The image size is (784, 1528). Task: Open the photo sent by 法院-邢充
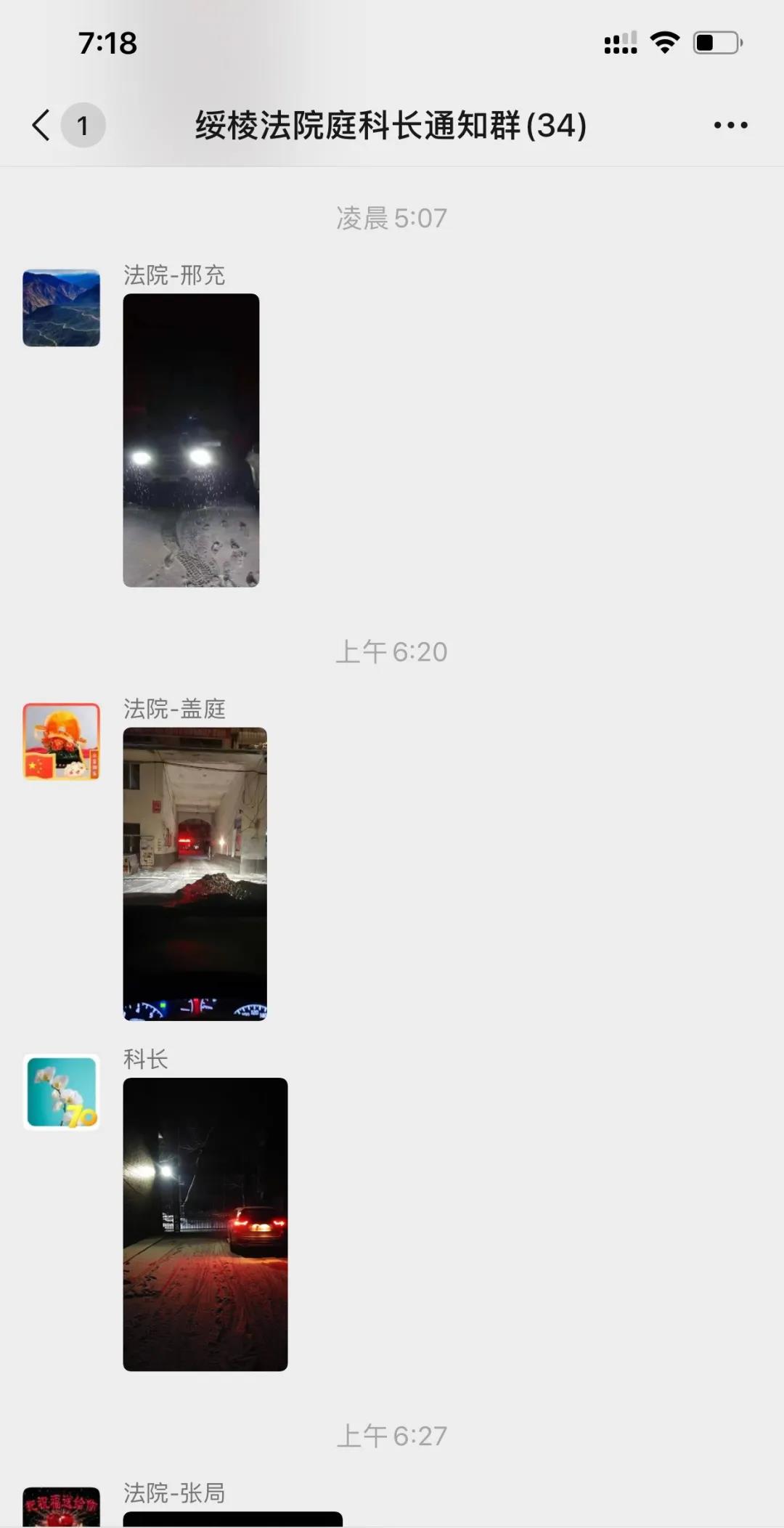point(191,440)
